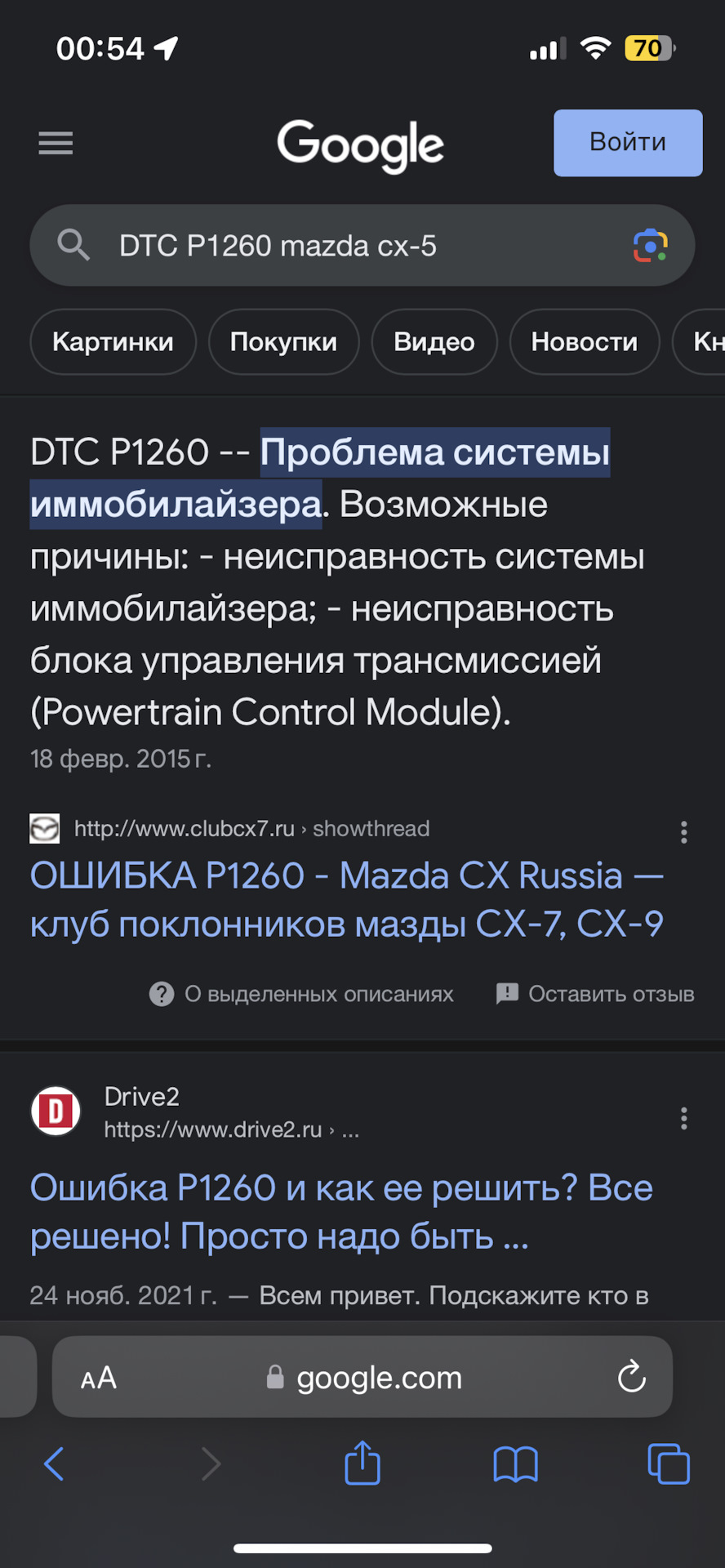Screen dimensions: 725x1568
Task: Reload the google.com page
Action: [x=631, y=1377]
